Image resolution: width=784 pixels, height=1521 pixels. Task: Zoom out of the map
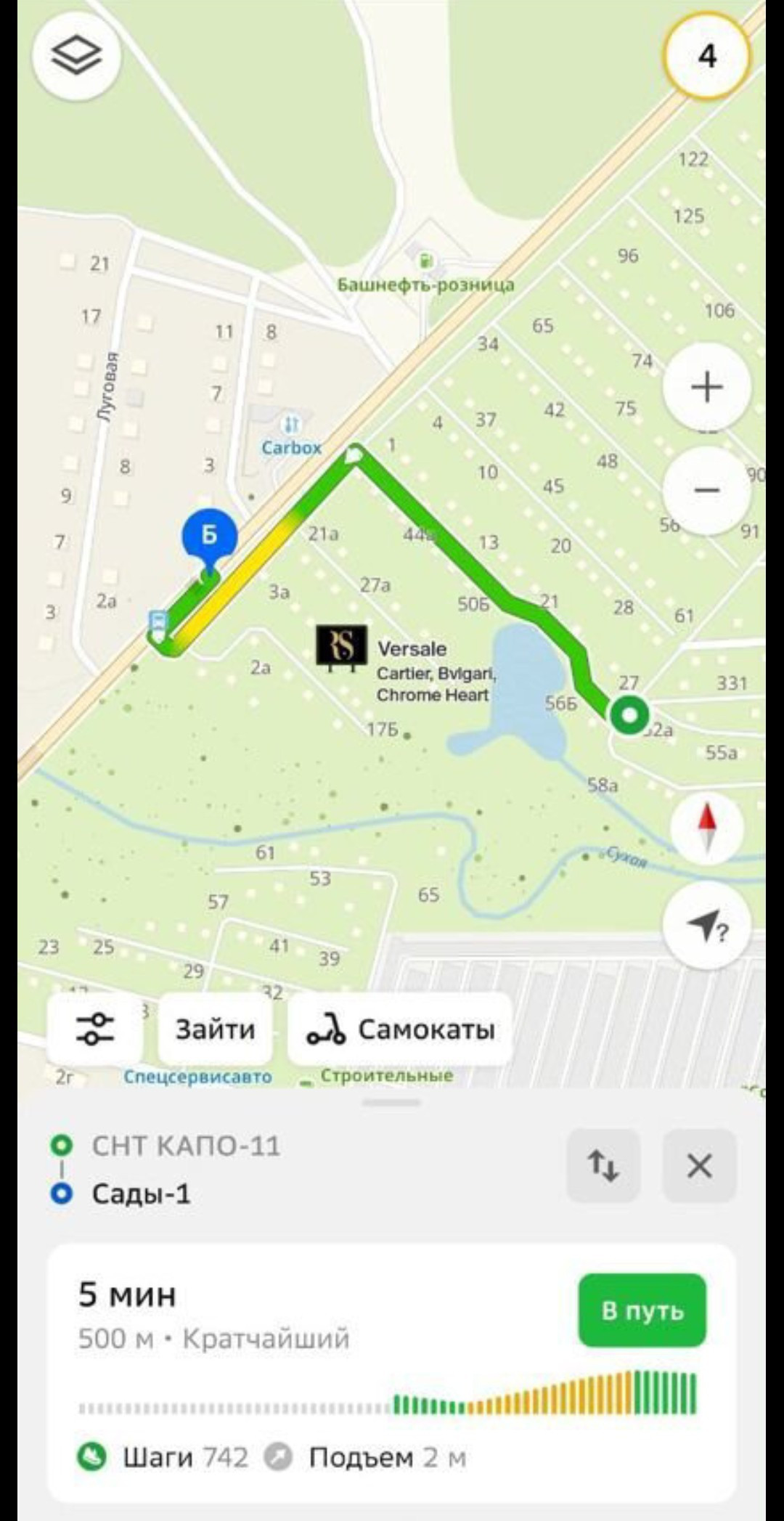706,490
